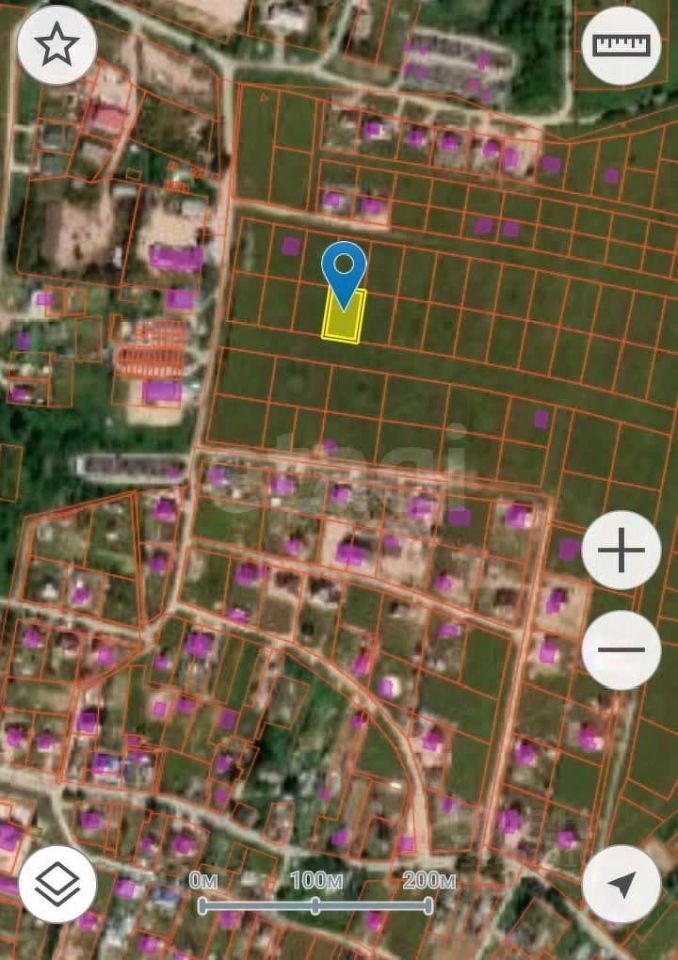Open the ruler measurement tool
678x960 pixels.
click(x=621, y=45)
